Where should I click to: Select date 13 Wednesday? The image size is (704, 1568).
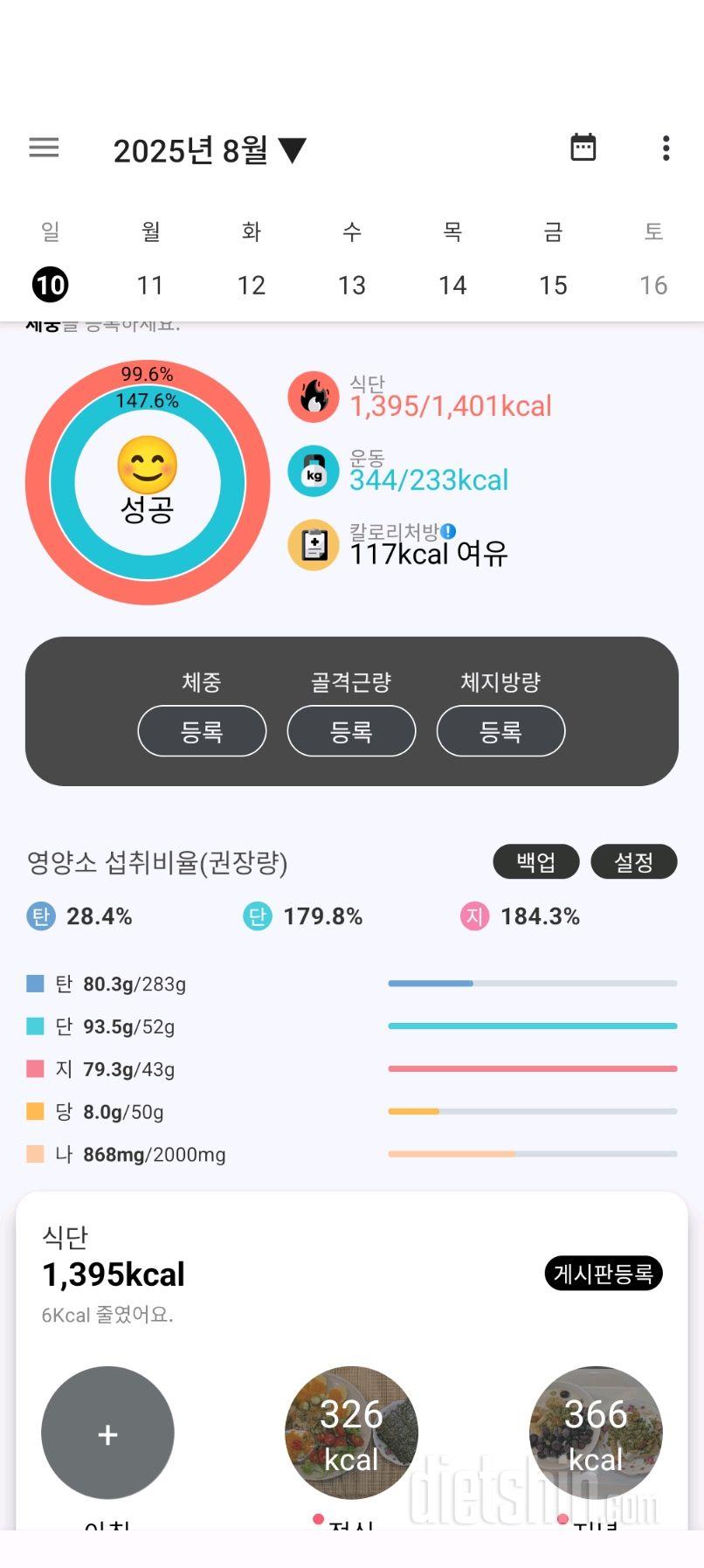pos(351,285)
